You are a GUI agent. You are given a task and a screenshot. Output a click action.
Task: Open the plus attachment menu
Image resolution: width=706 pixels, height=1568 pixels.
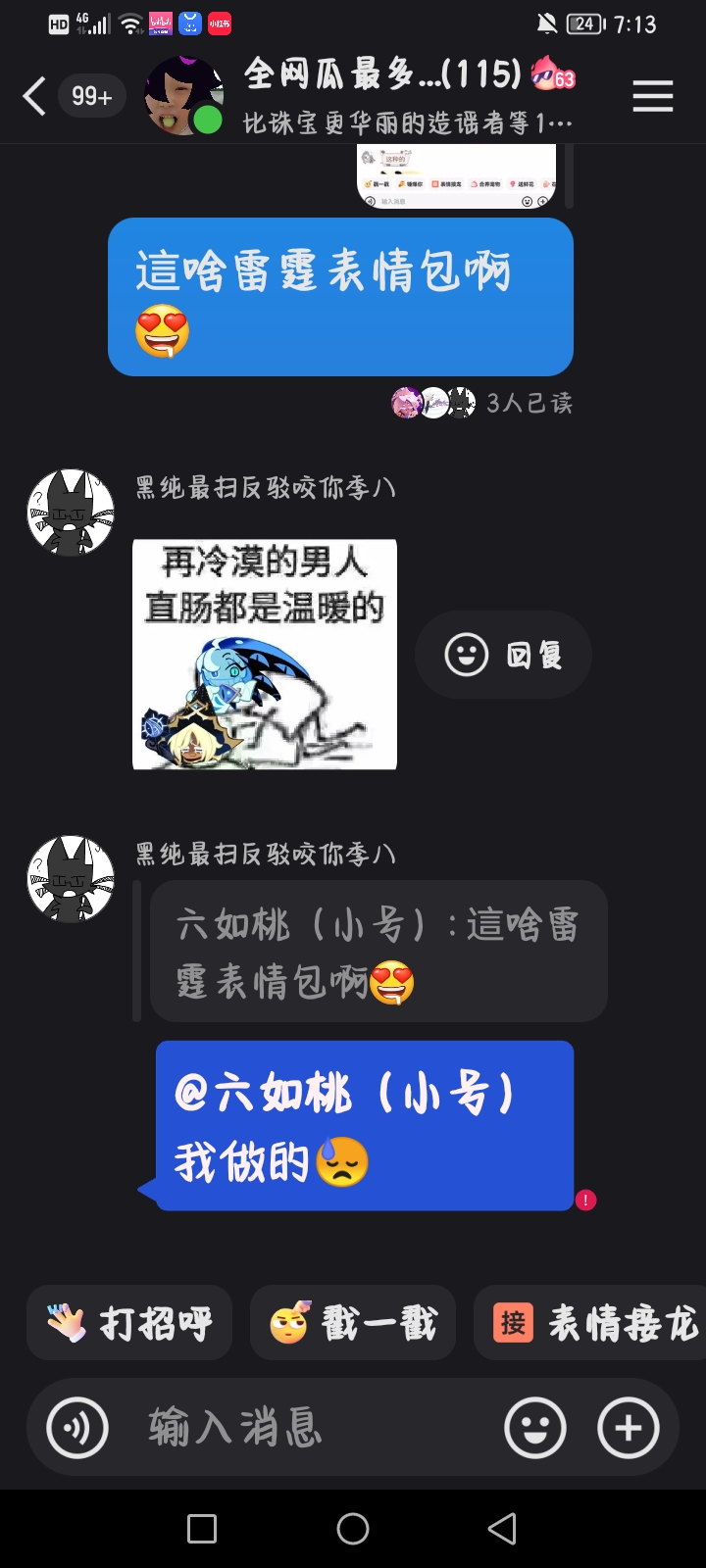pos(629,1428)
